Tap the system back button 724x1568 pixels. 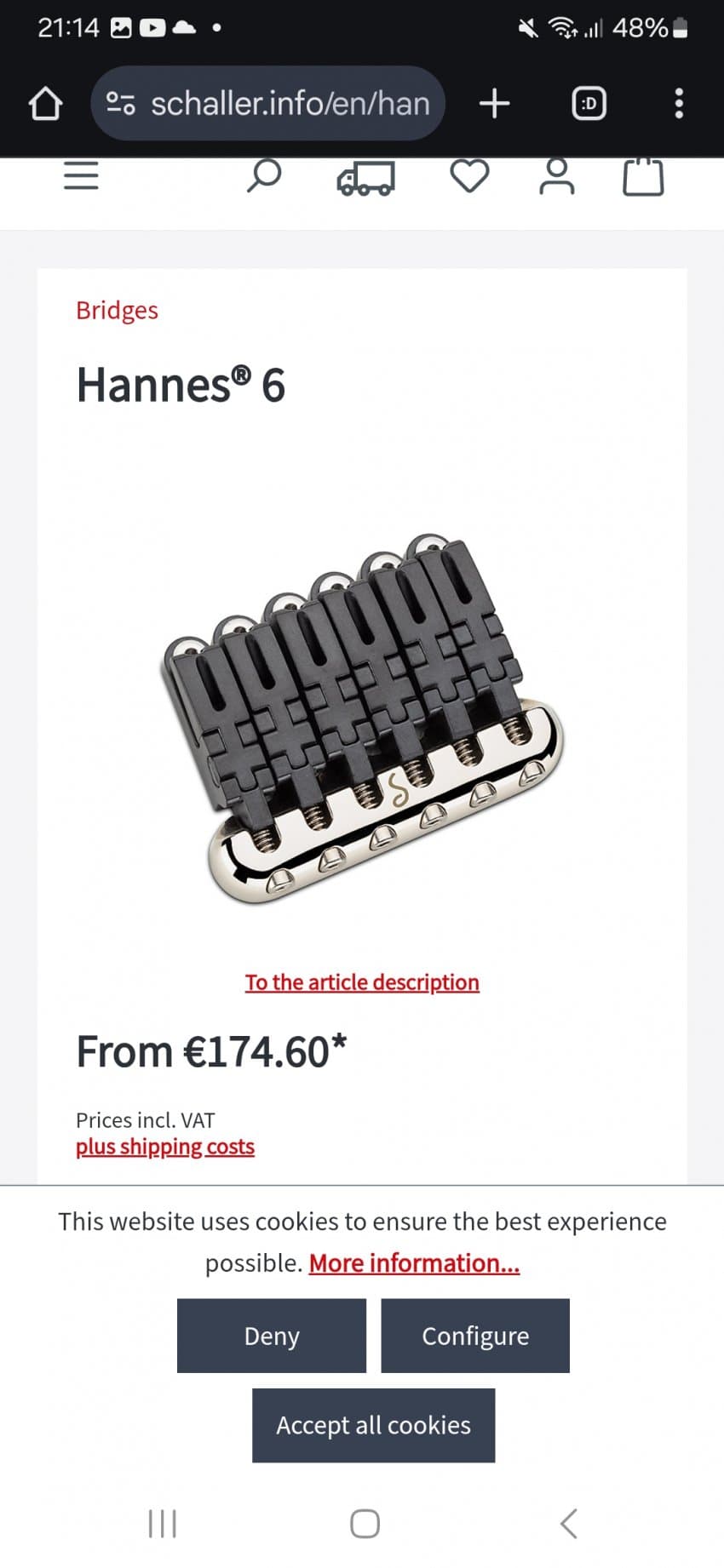click(569, 1524)
